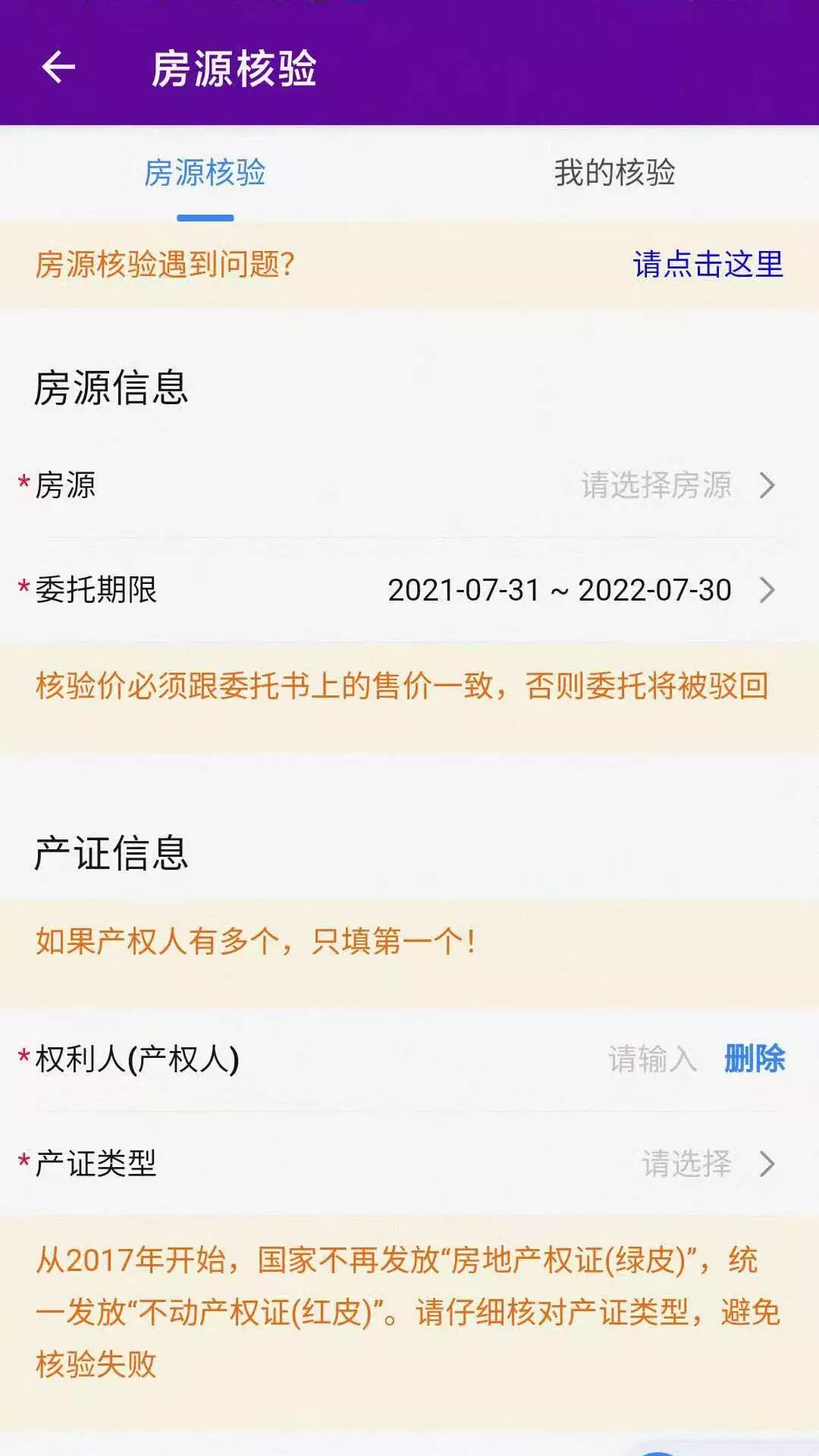Open the 请选择房源 selector in the 房源 row

pos(409,485)
